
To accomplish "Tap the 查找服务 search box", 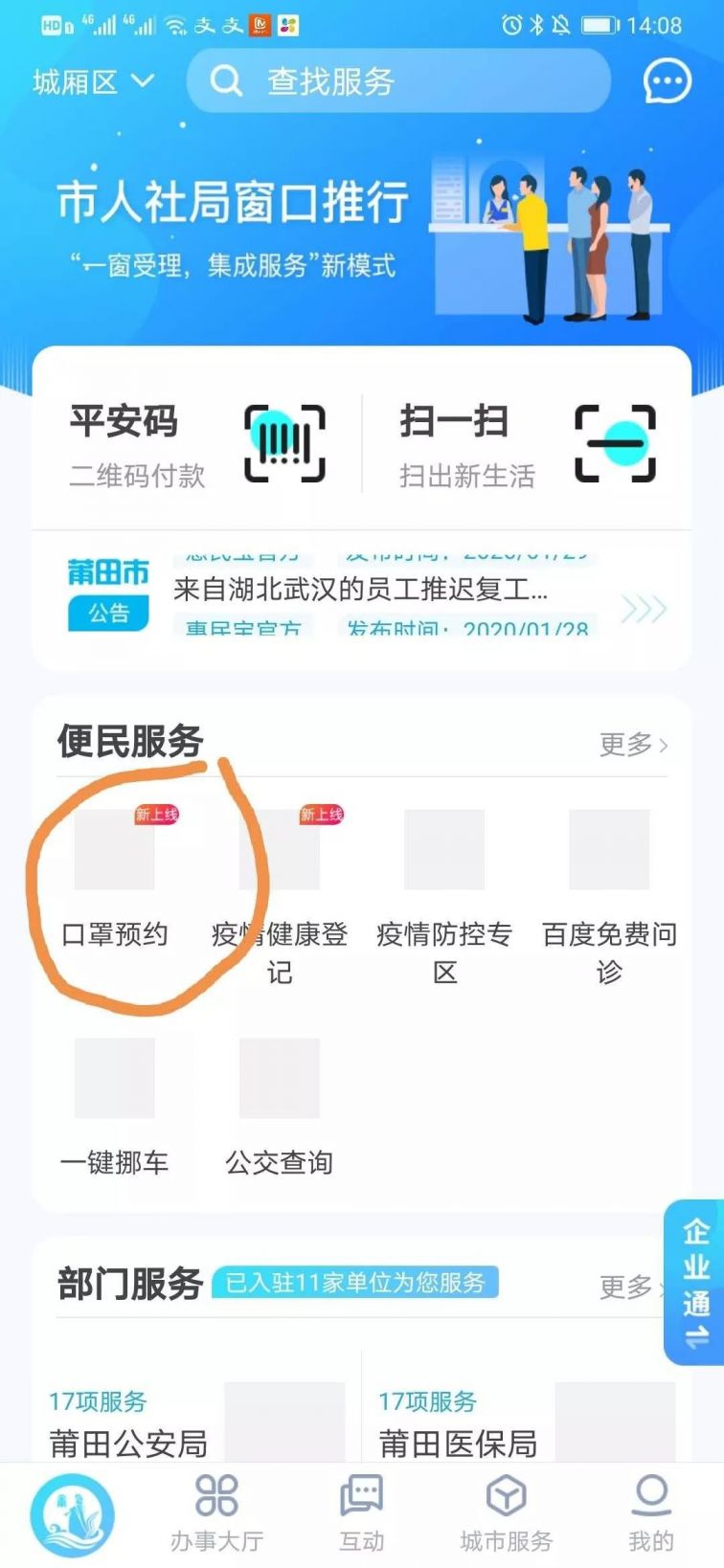I will pos(398,81).
